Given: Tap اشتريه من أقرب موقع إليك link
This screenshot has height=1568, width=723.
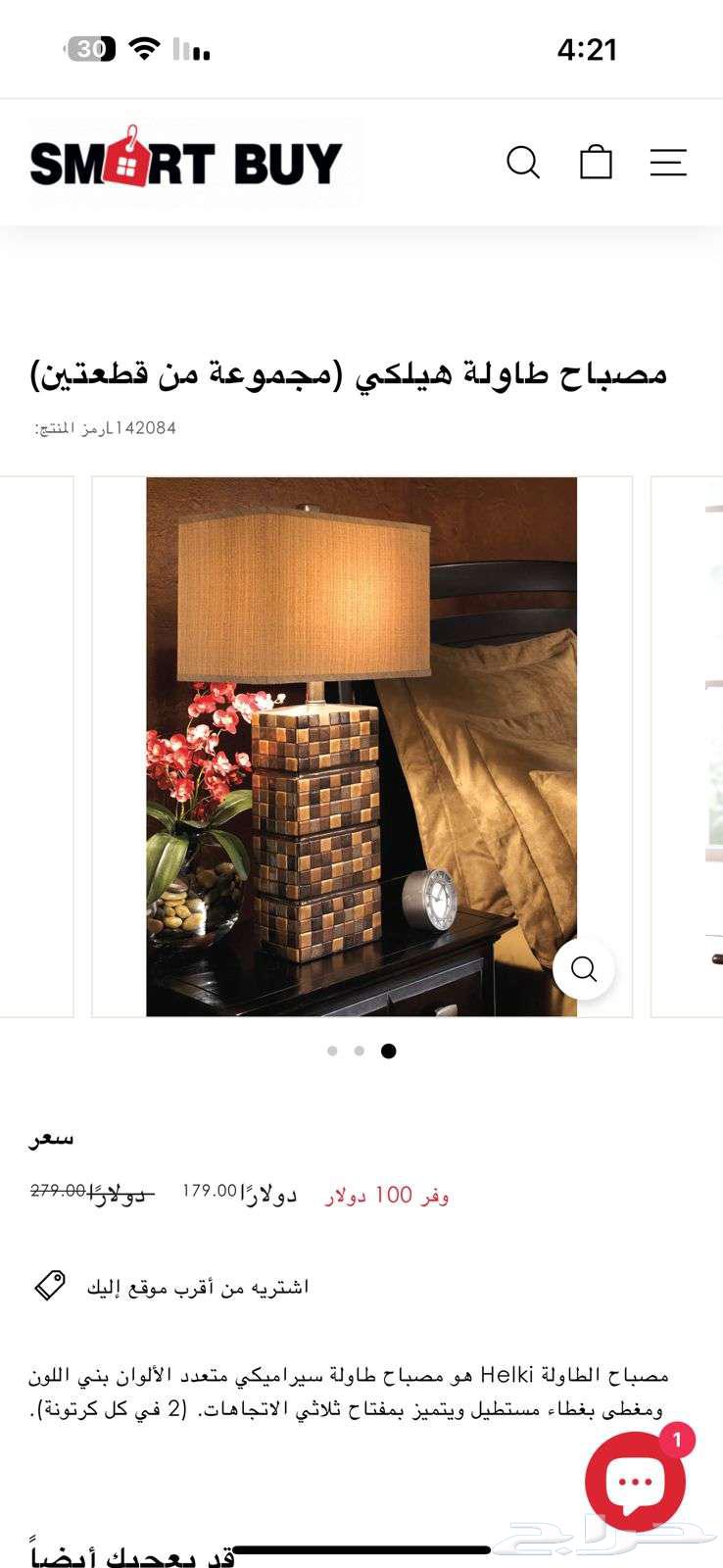Looking at the screenshot, I should (x=197, y=1287).
